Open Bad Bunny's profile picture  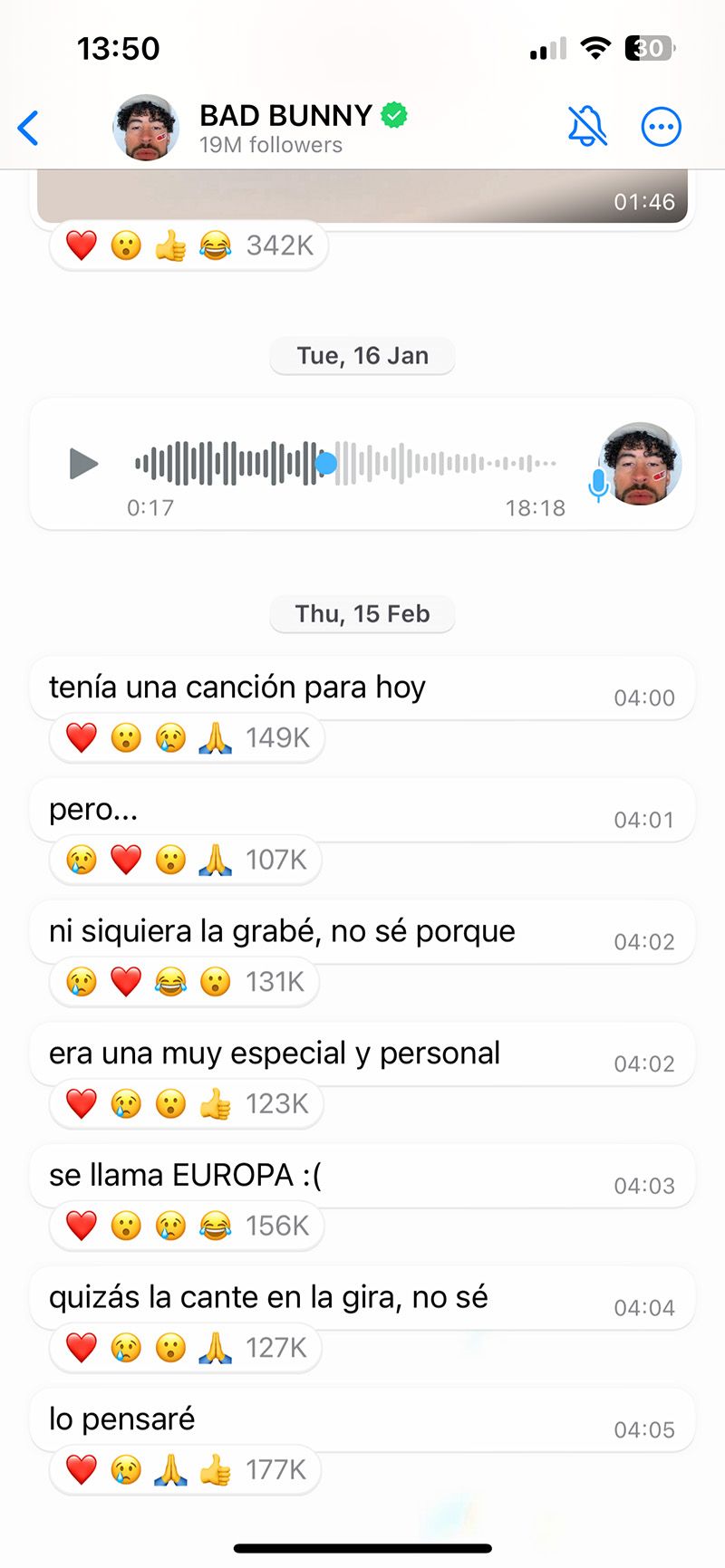click(x=145, y=127)
